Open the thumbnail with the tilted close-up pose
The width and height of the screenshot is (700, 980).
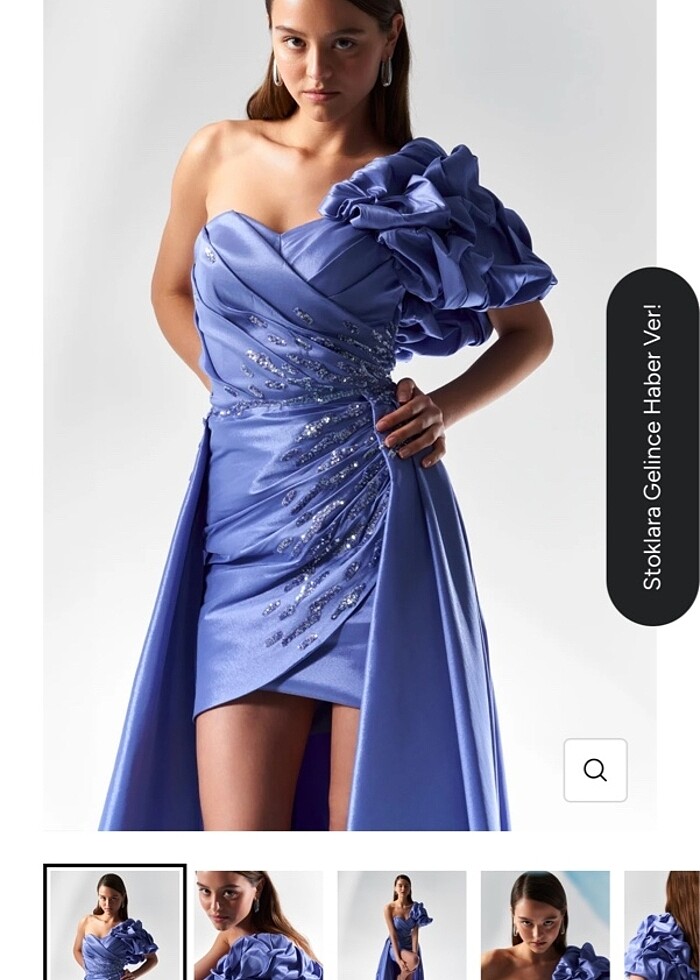(259, 925)
